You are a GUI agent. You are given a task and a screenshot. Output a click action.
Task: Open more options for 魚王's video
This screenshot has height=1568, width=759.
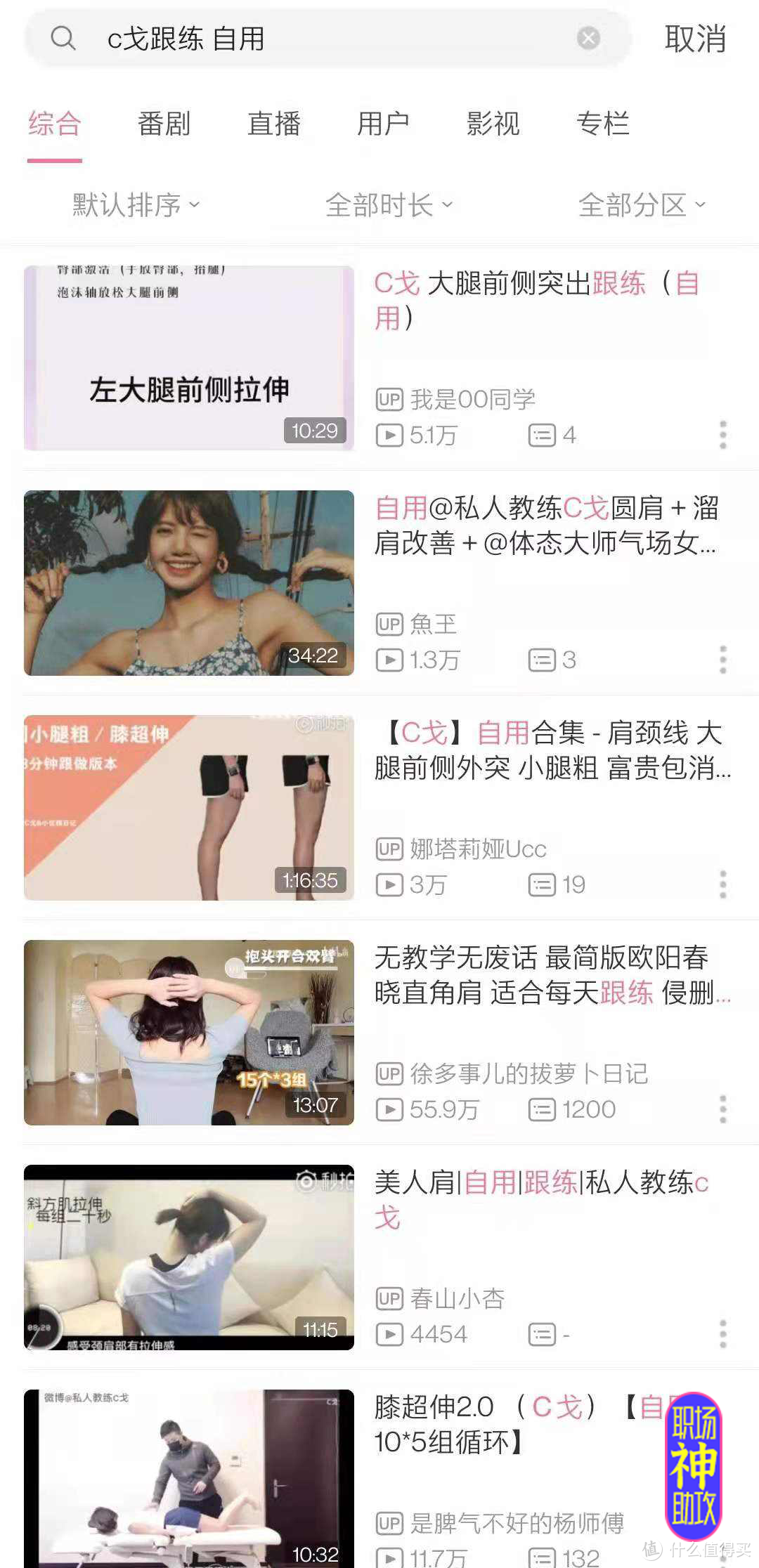(722, 660)
